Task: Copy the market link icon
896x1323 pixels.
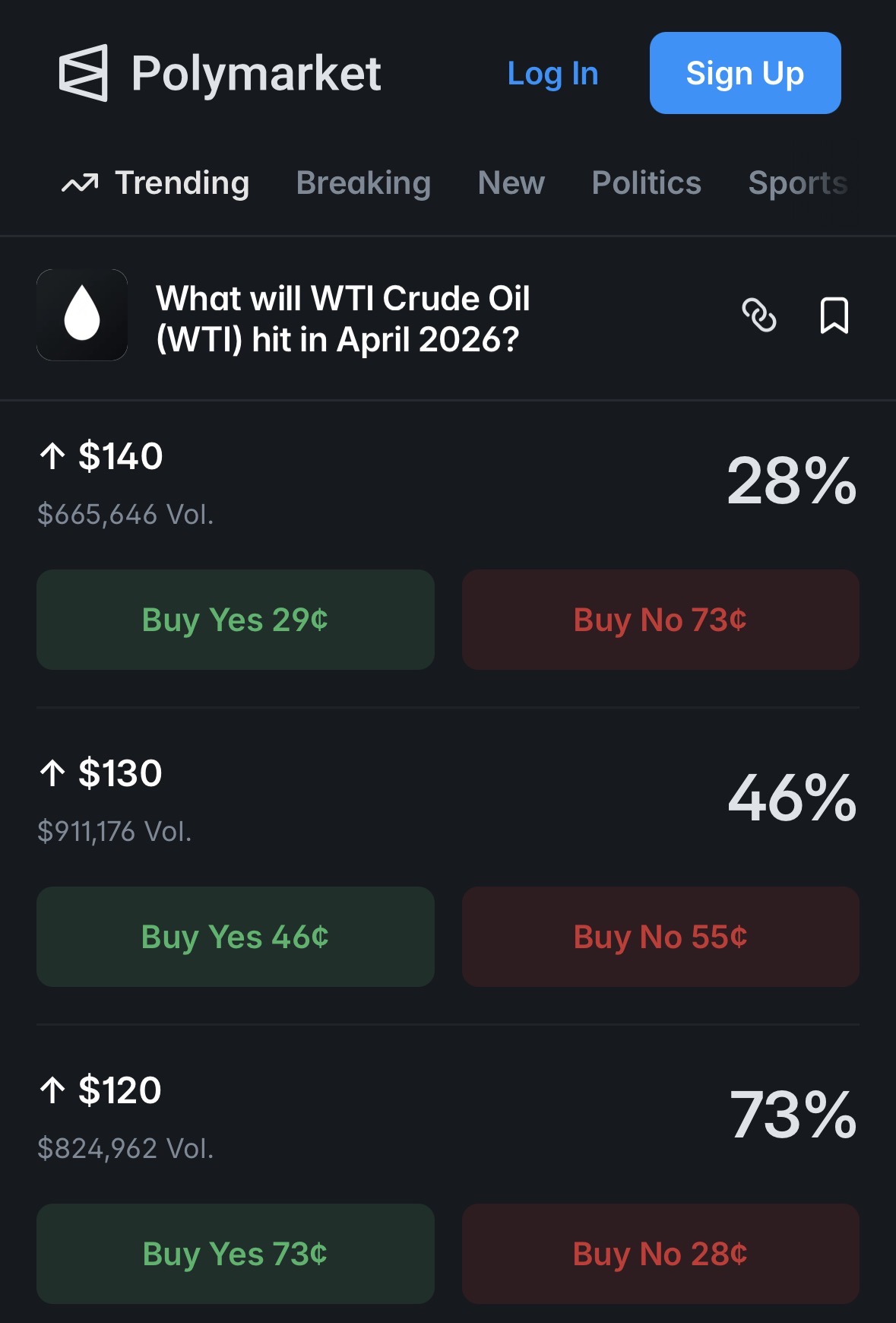Action: 758,316
